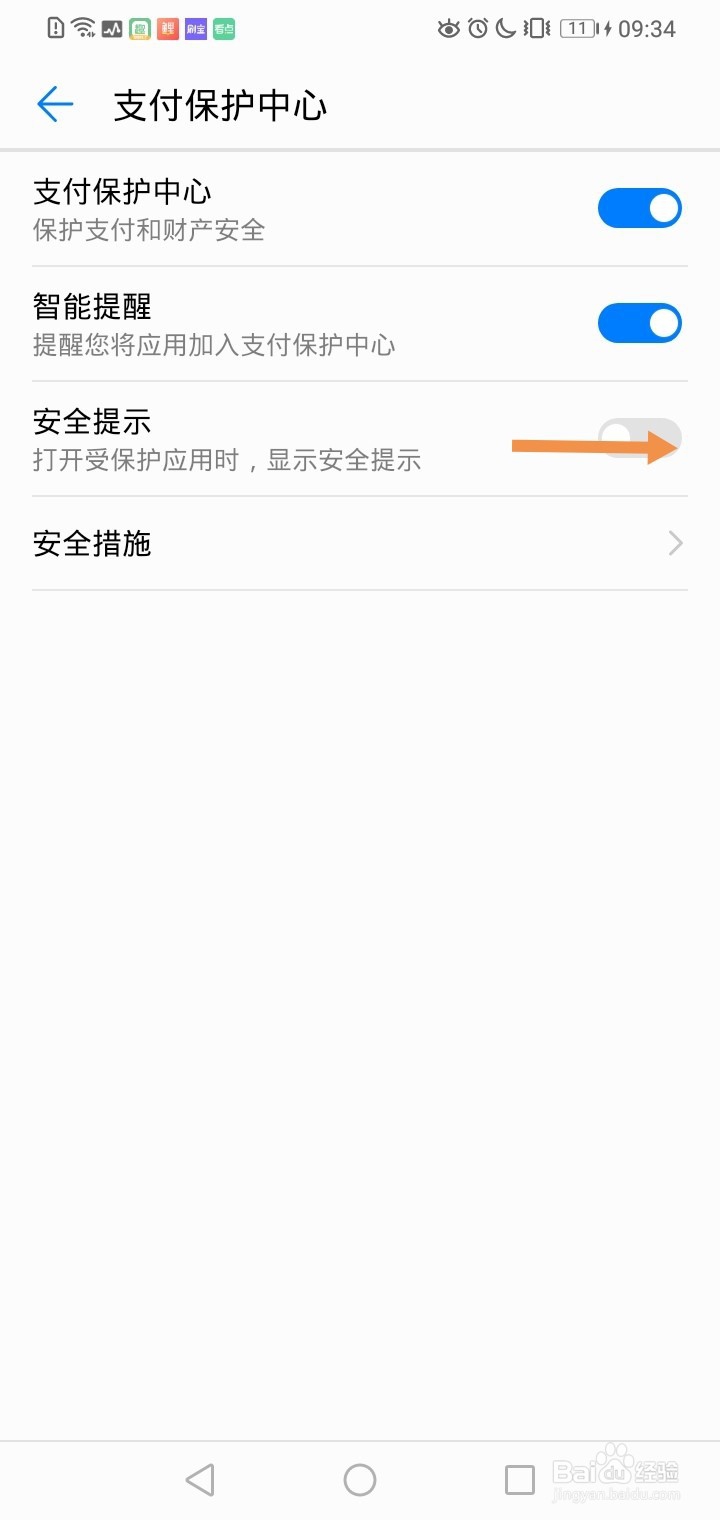This screenshot has height=1520, width=720.
Task: Turn off the 智能提醒 switch
Action: pyautogui.click(x=640, y=323)
